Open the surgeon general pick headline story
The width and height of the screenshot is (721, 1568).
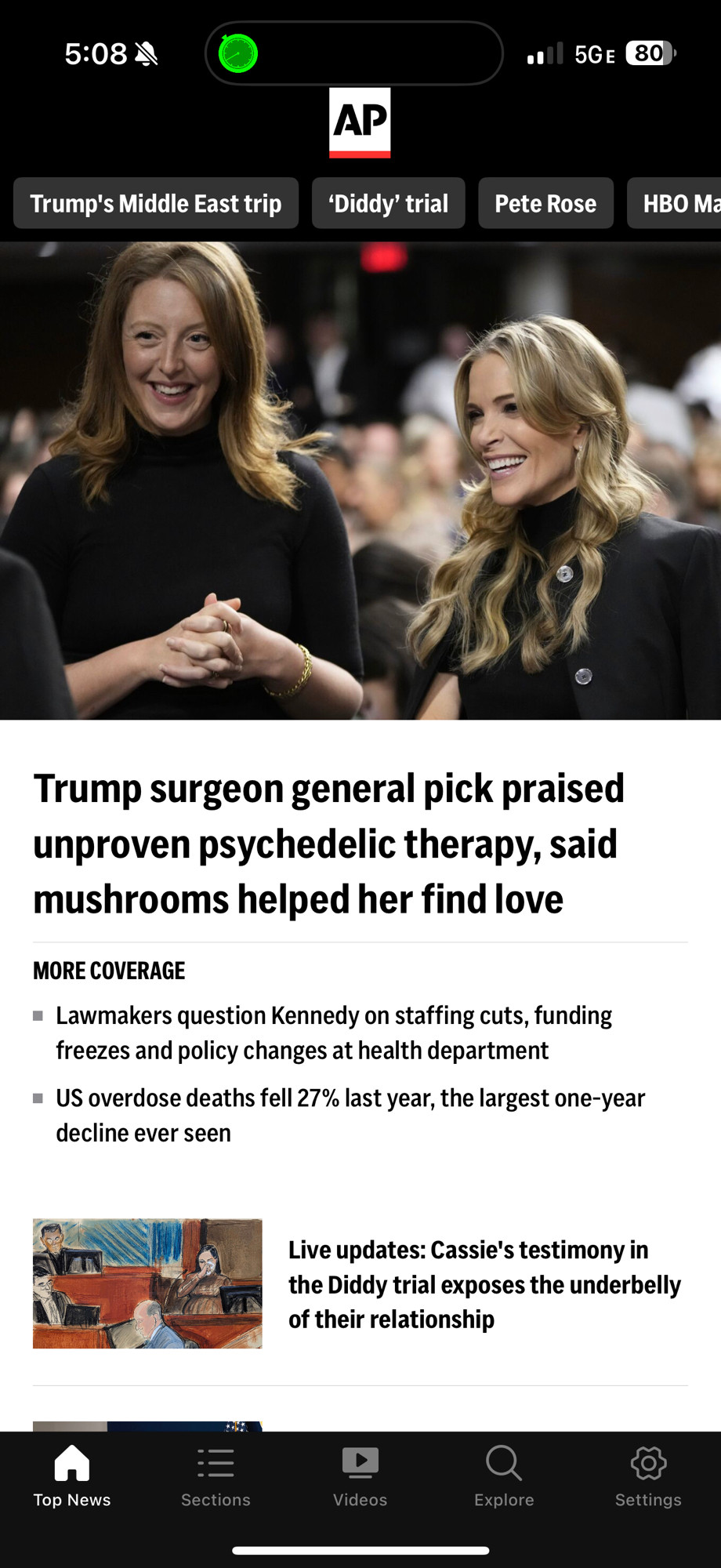pyautogui.click(x=329, y=844)
